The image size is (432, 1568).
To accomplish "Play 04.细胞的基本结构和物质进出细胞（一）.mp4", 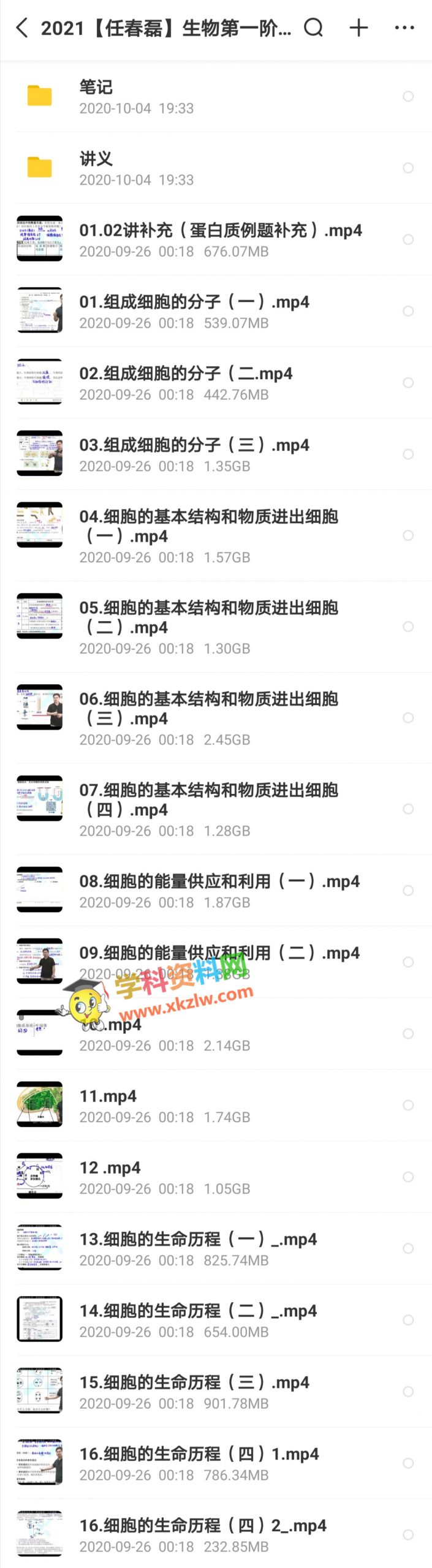I will (208, 526).
